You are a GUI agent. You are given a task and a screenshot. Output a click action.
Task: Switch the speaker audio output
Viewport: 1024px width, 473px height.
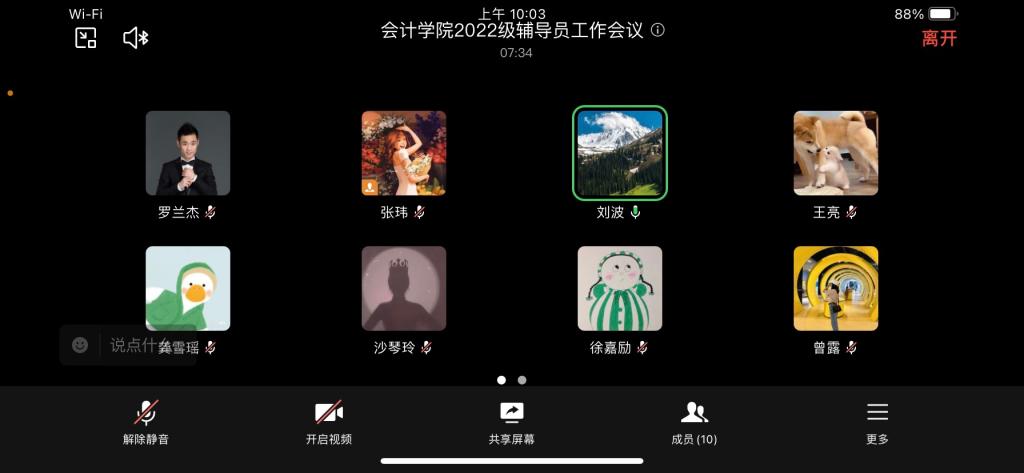coord(135,38)
